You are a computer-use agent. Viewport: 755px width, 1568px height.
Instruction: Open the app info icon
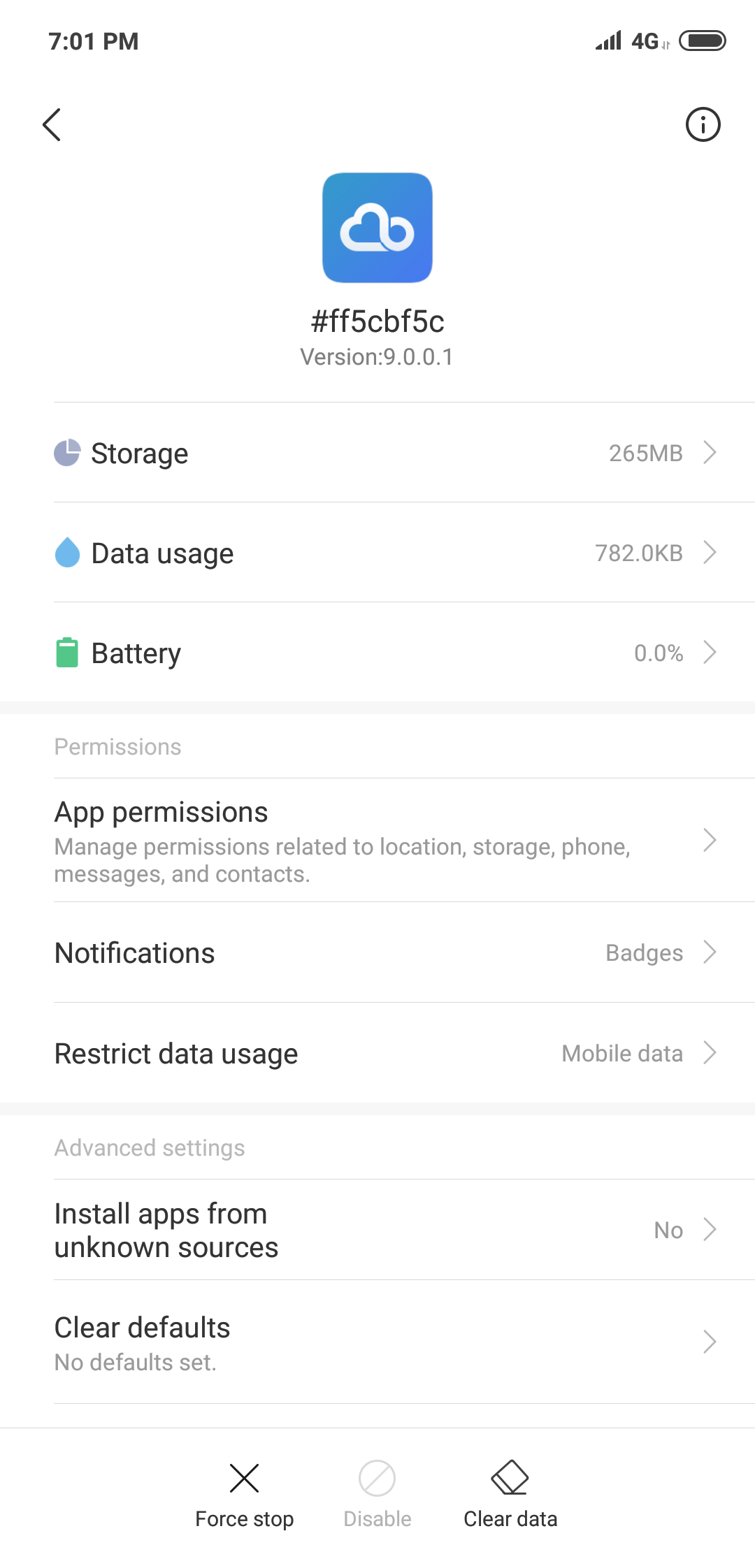tap(703, 125)
